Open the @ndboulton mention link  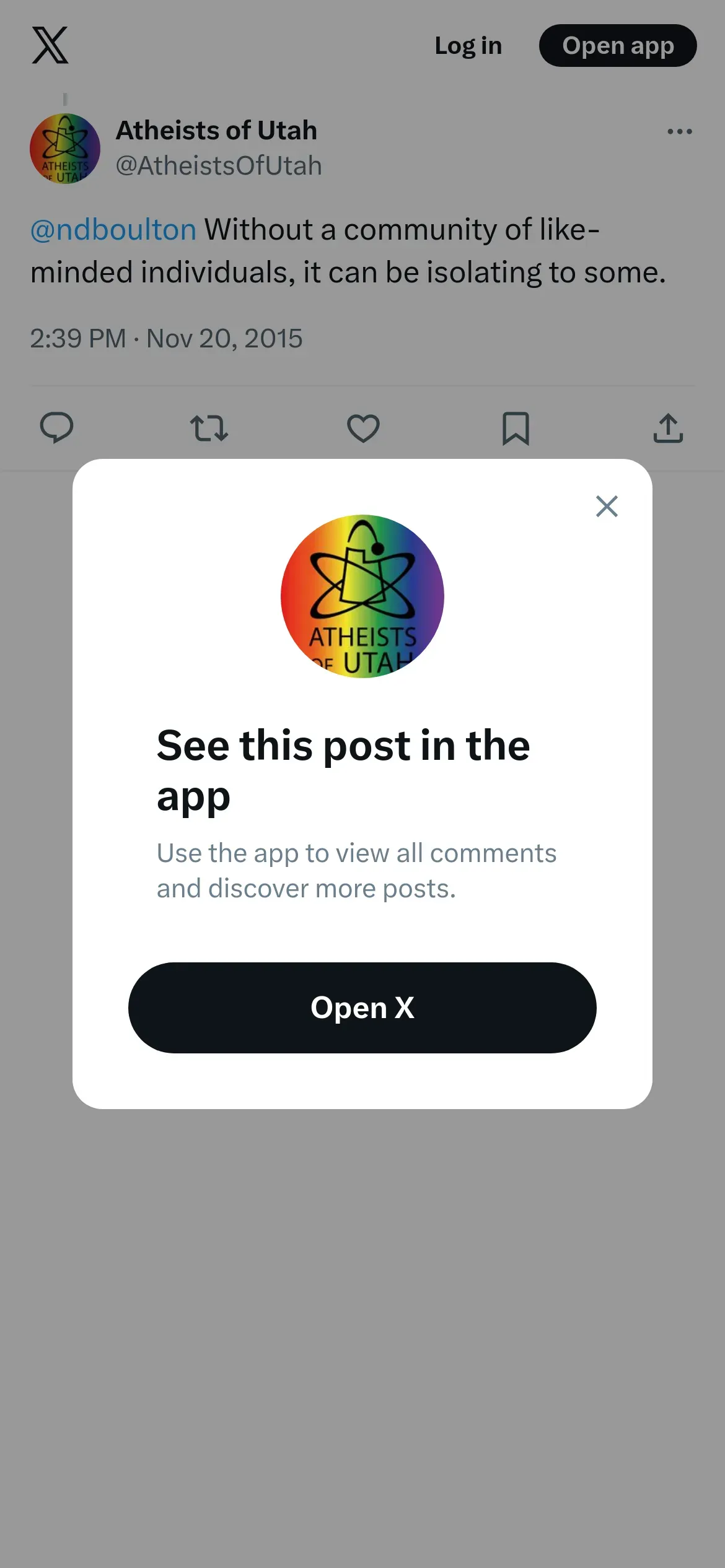(113, 230)
